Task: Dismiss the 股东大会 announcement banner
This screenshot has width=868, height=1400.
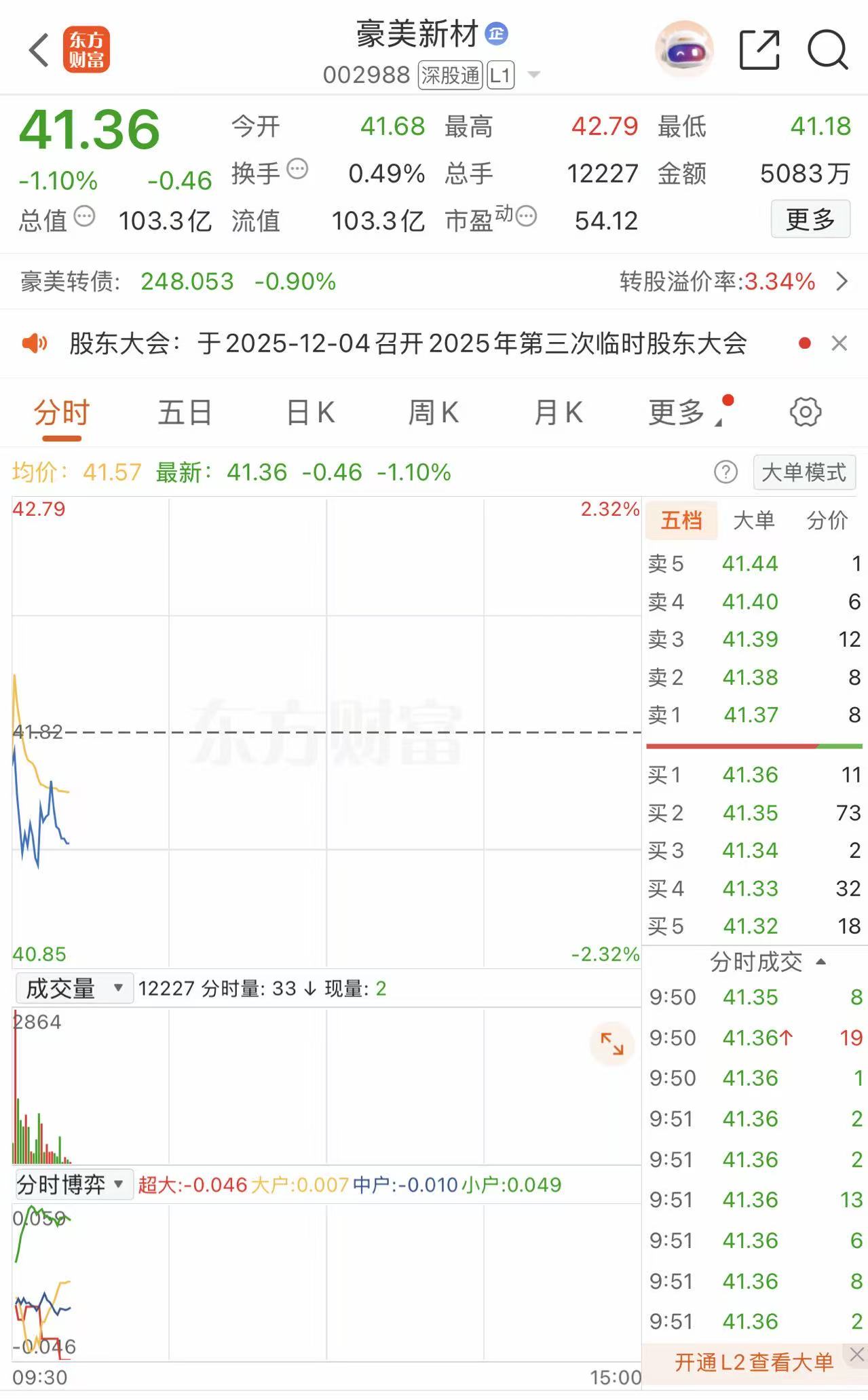Action: coord(839,343)
